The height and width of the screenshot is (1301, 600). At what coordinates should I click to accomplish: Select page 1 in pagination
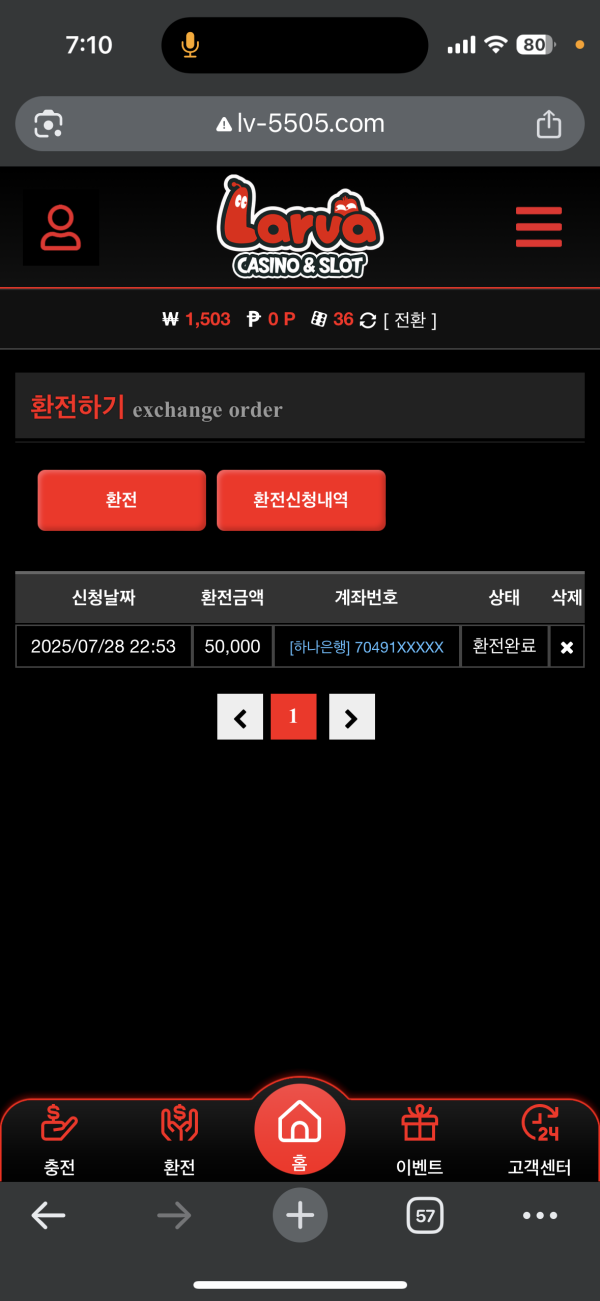click(293, 717)
